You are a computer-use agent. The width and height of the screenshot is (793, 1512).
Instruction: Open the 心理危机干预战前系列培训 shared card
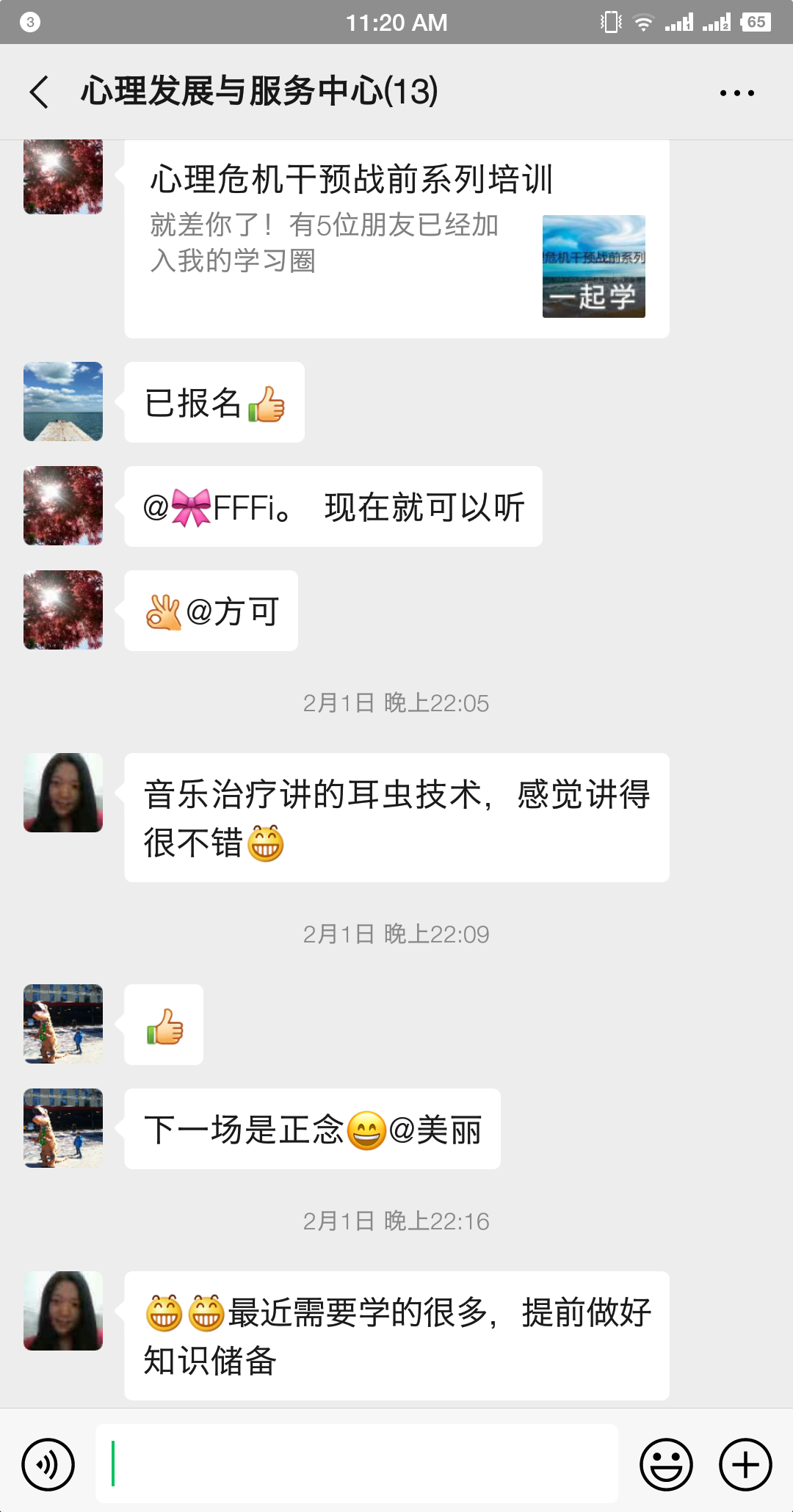click(x=396, y=239)
